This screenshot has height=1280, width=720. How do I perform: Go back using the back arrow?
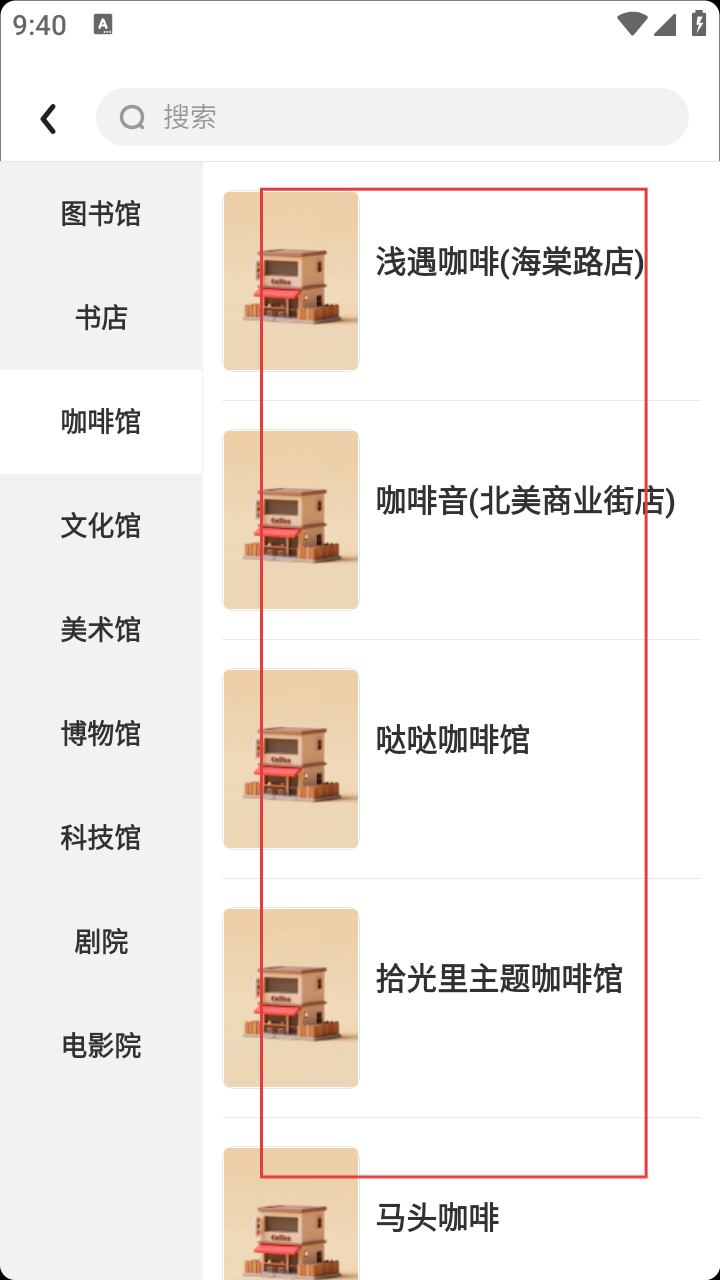tap(48, 118)
